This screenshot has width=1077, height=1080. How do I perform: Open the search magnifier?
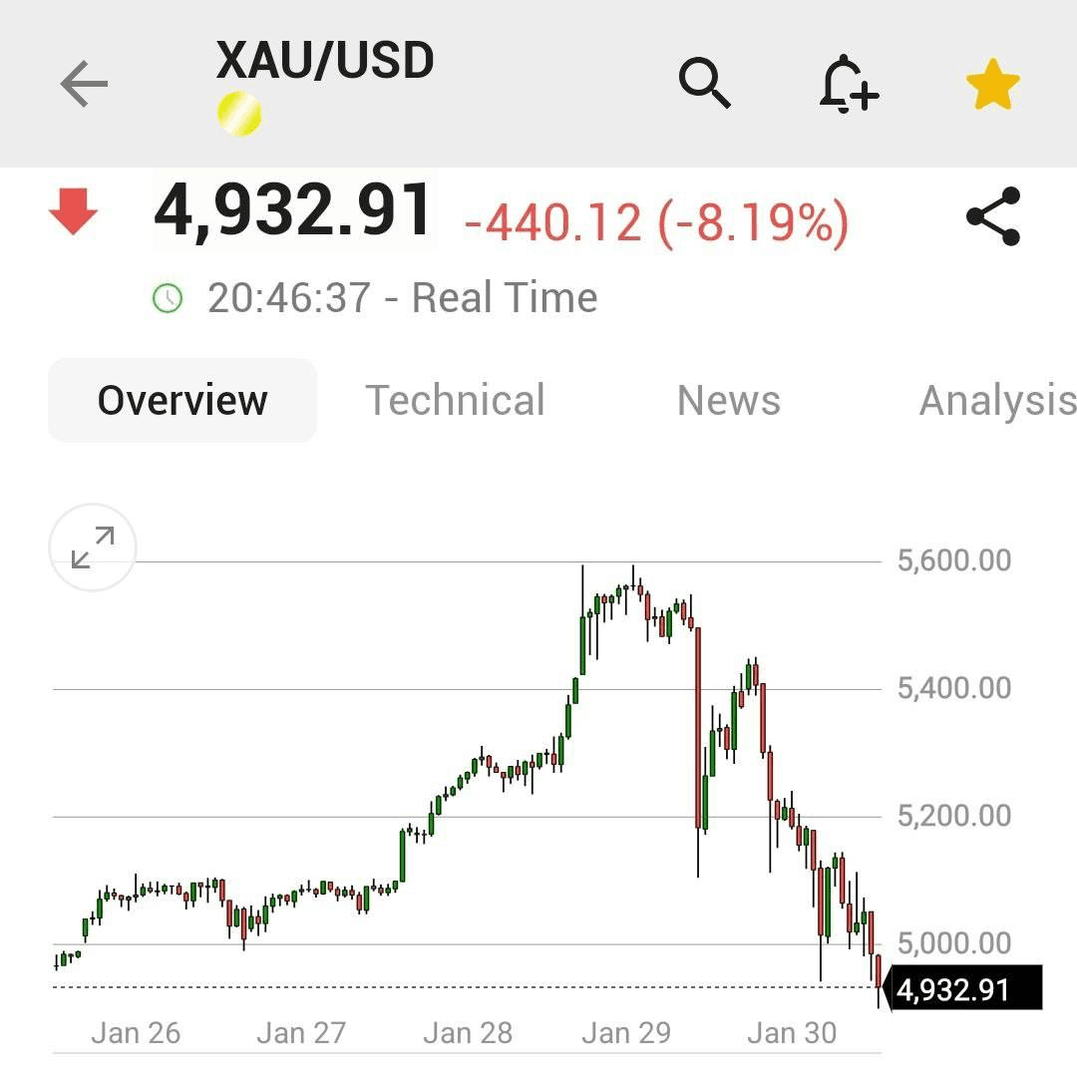[705, 83]
